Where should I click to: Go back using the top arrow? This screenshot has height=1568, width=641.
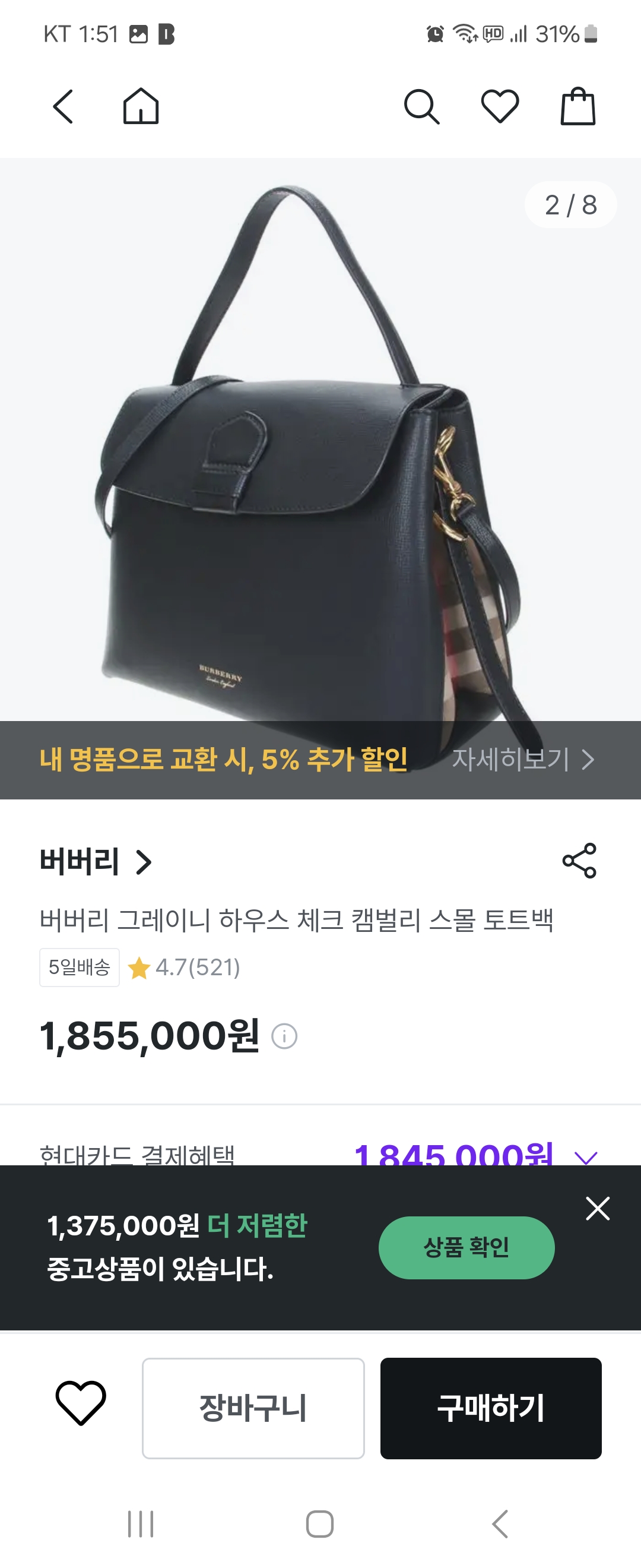point(64,106)
